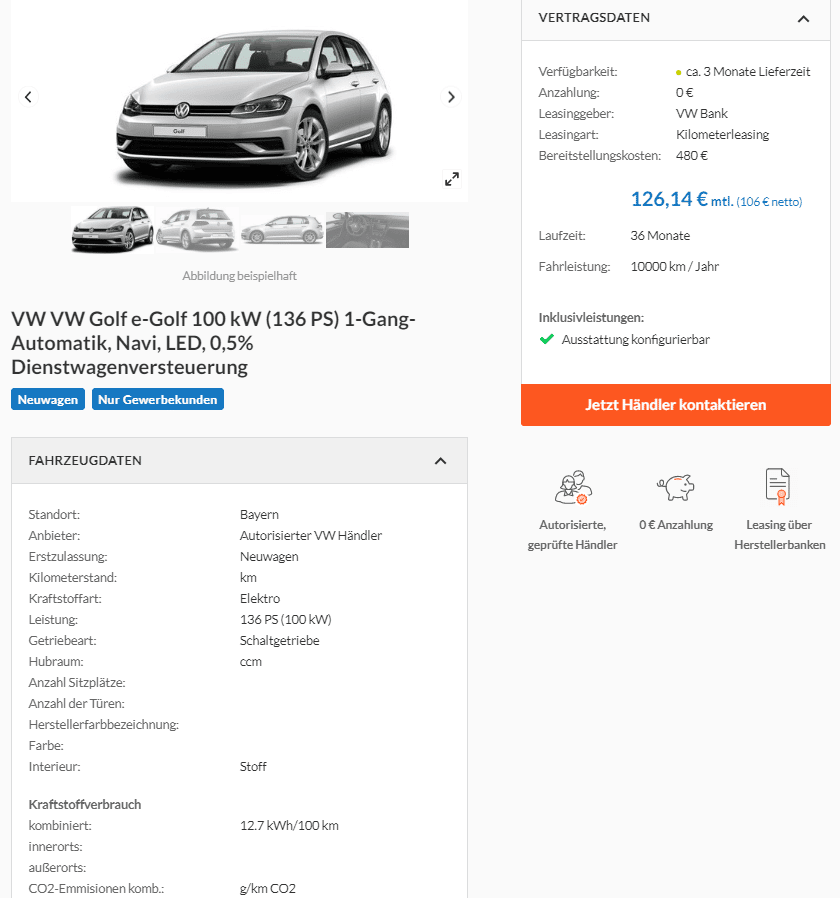Select the first front-view thumbnail
Viewport: 840px width, 898px height.
tap(112, 229)
